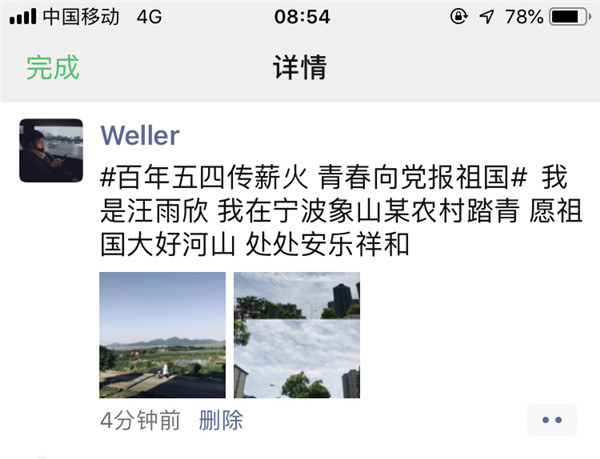View the cloudy sky buildings photo
600x459 pixels.
[x=296, y=335]
